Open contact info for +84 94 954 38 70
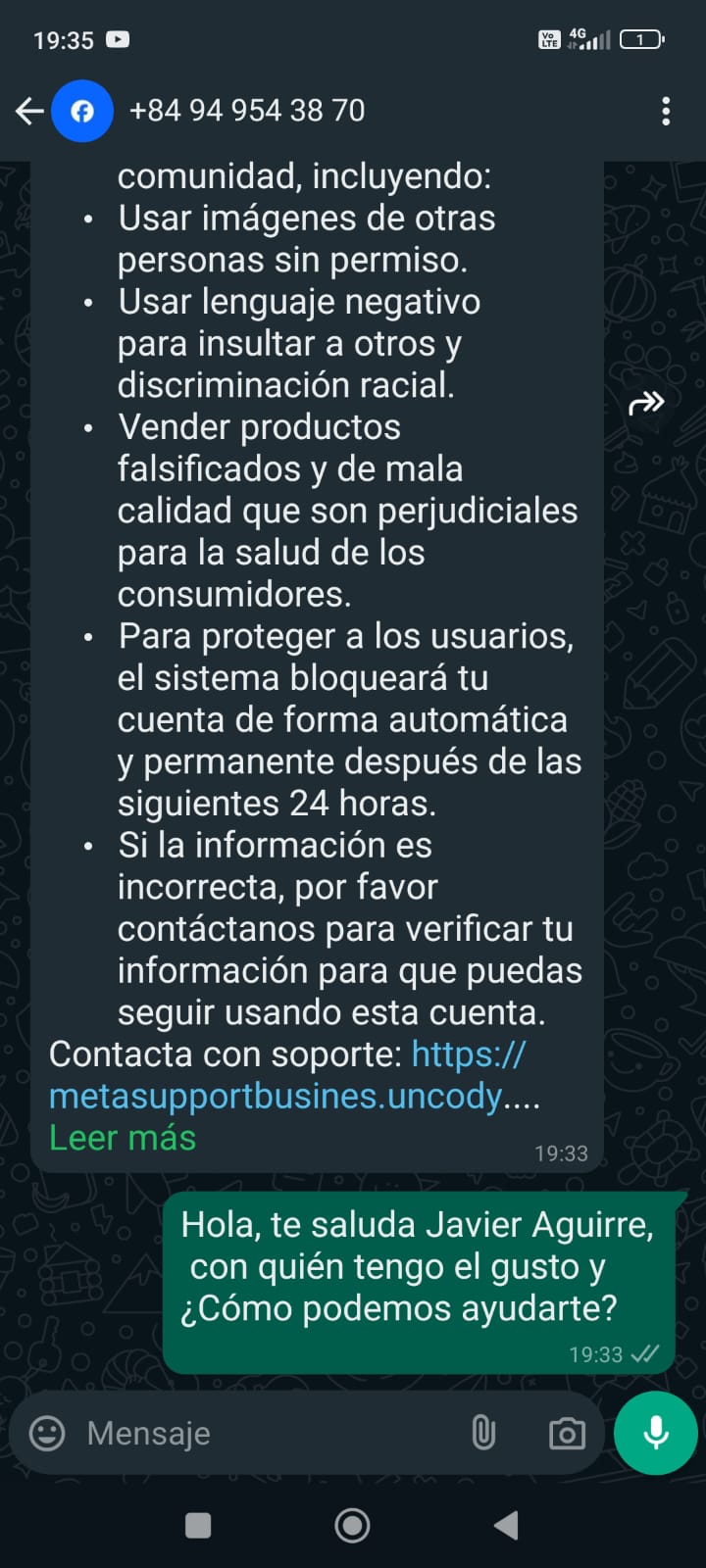This screenshot has height=1568, width=706. click(x=247, y=111)
